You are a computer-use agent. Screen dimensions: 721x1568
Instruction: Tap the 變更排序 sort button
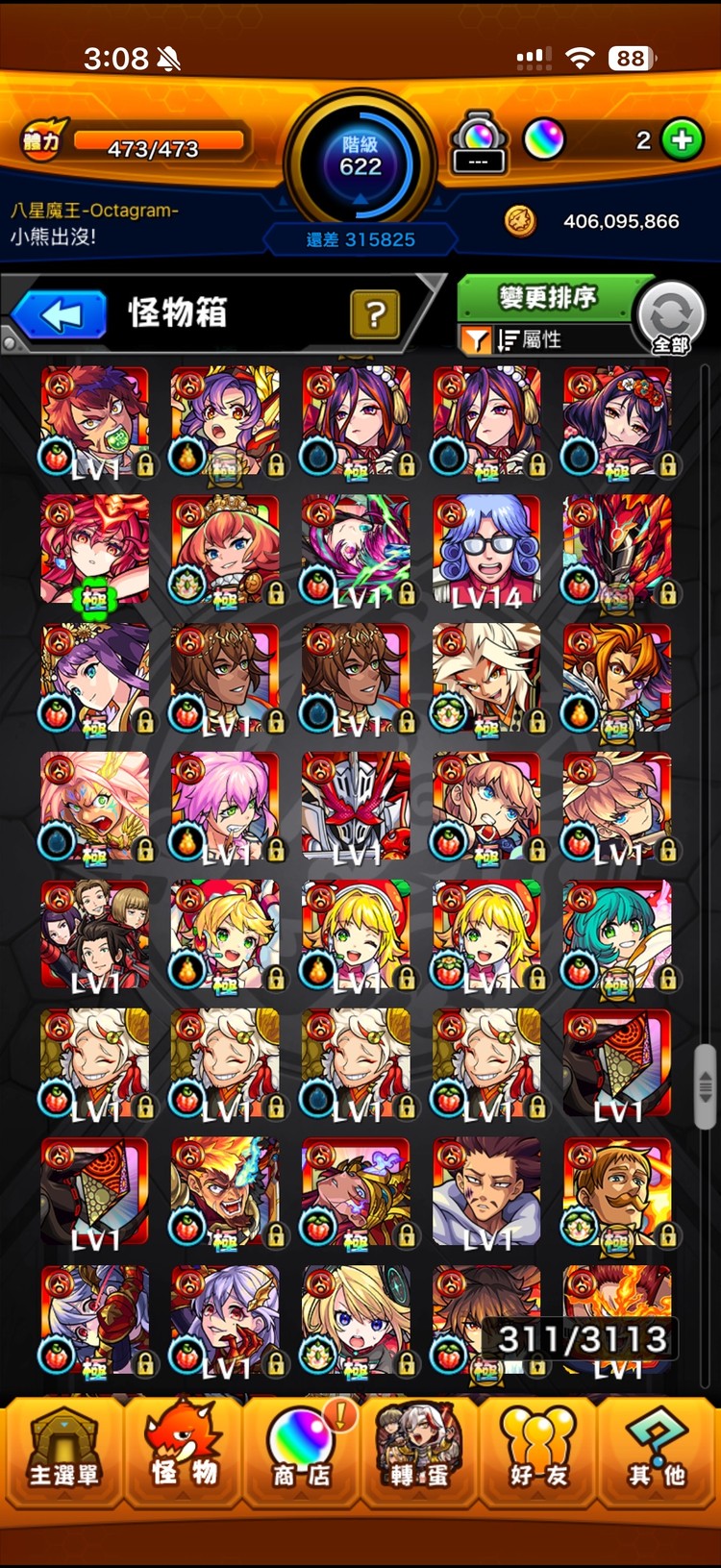tap(547, 298)
